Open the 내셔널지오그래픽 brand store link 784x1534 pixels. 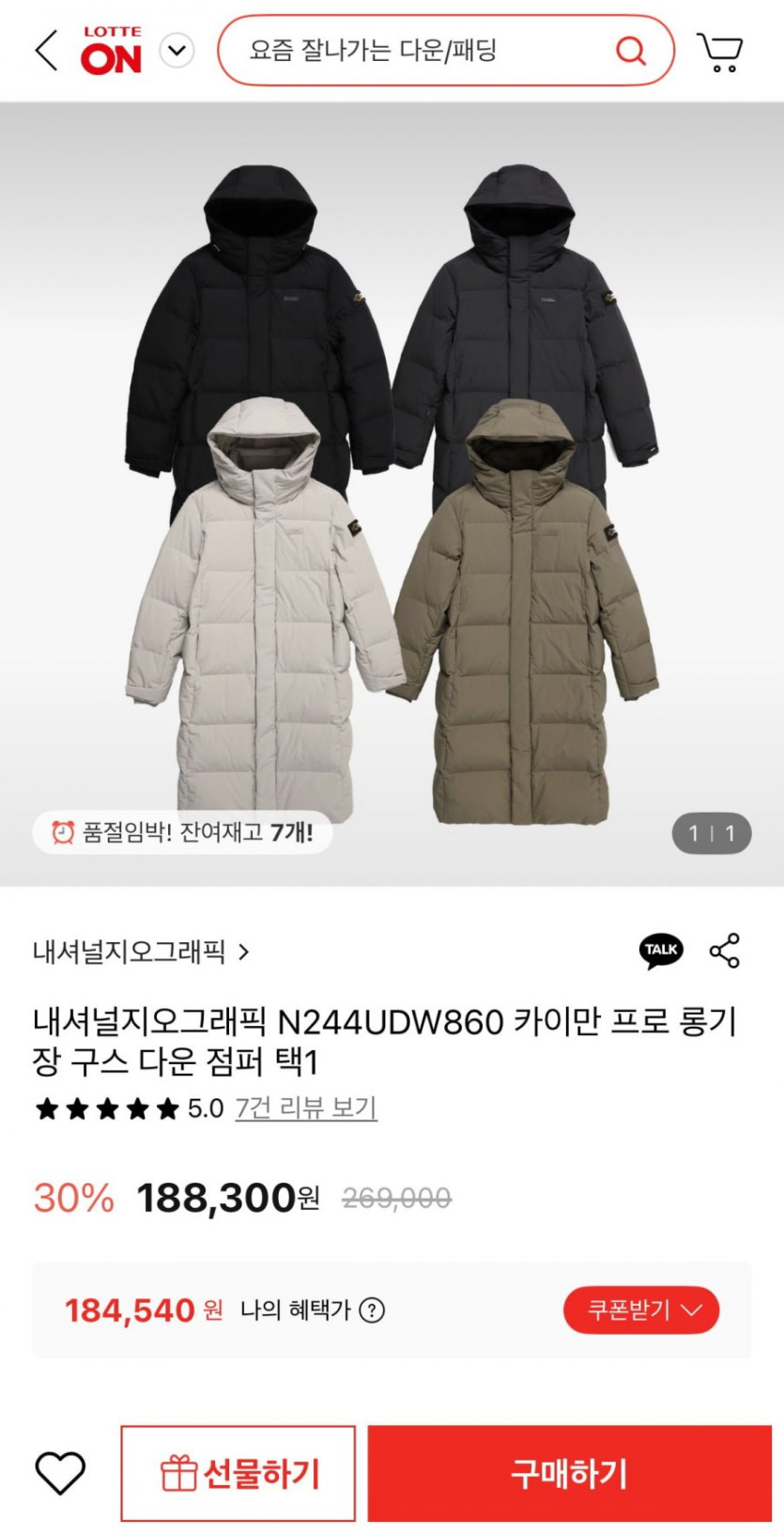click(x=141, y=952)
